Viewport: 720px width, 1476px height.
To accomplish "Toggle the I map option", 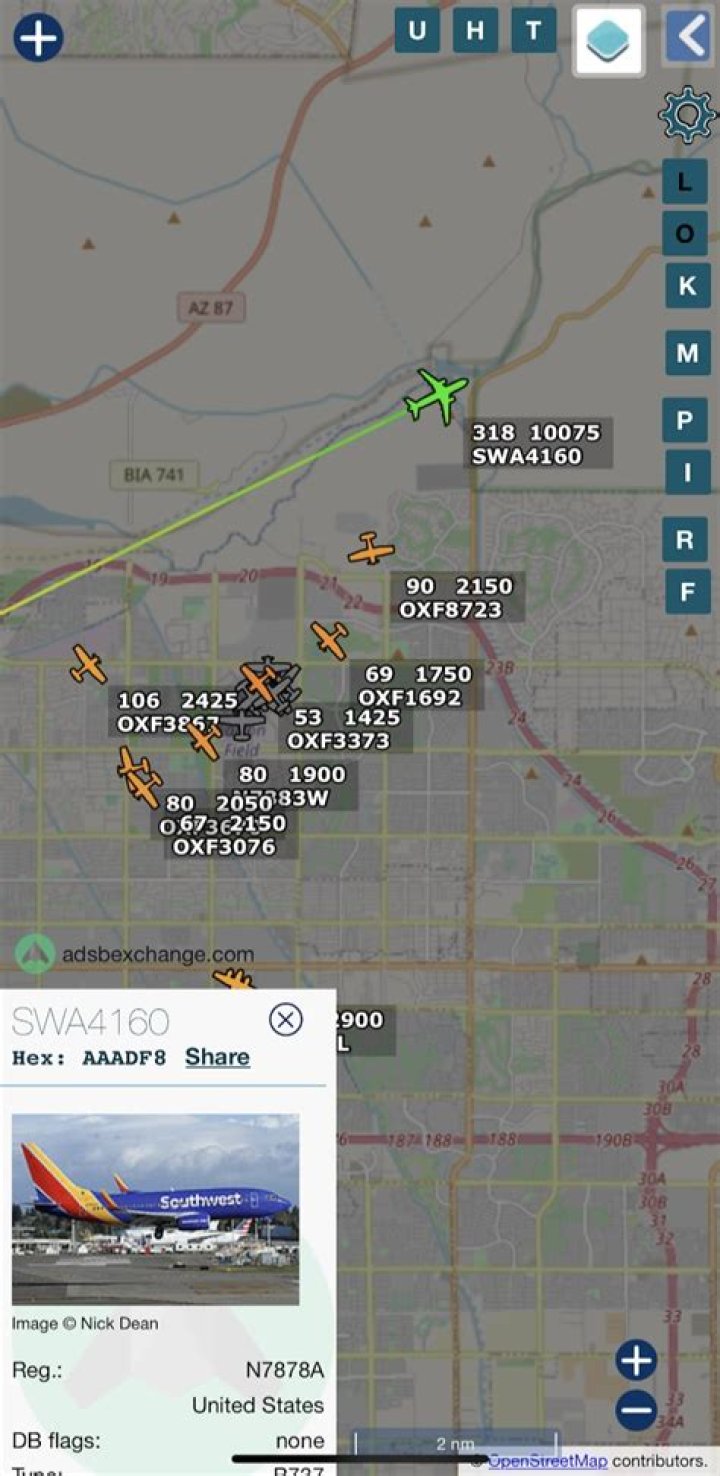I will (687, 472).
